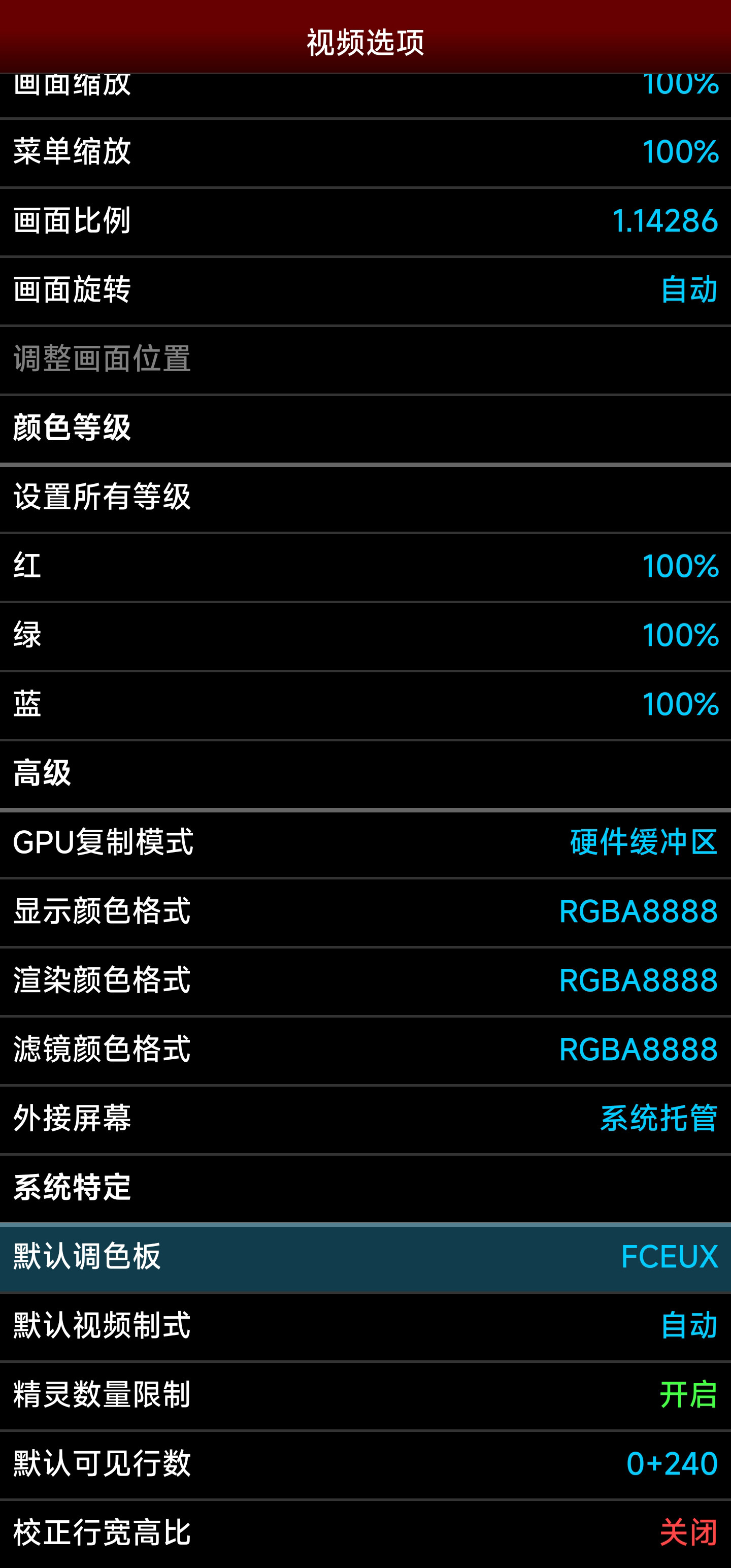Open 默认视频制式 setting
Screen dimensions: 731x1568
coord(365,1326)
